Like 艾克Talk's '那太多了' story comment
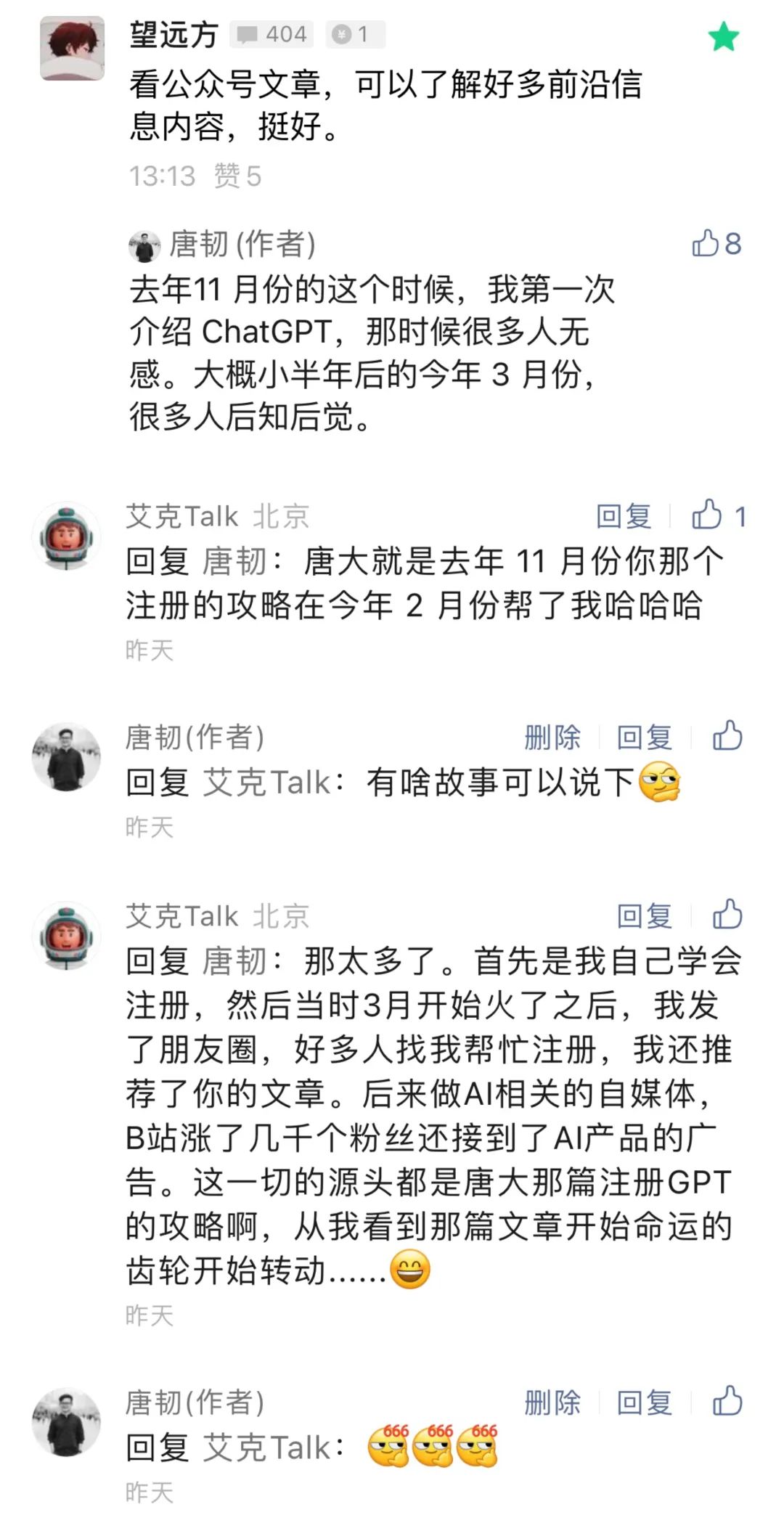 tap(727, 915)
